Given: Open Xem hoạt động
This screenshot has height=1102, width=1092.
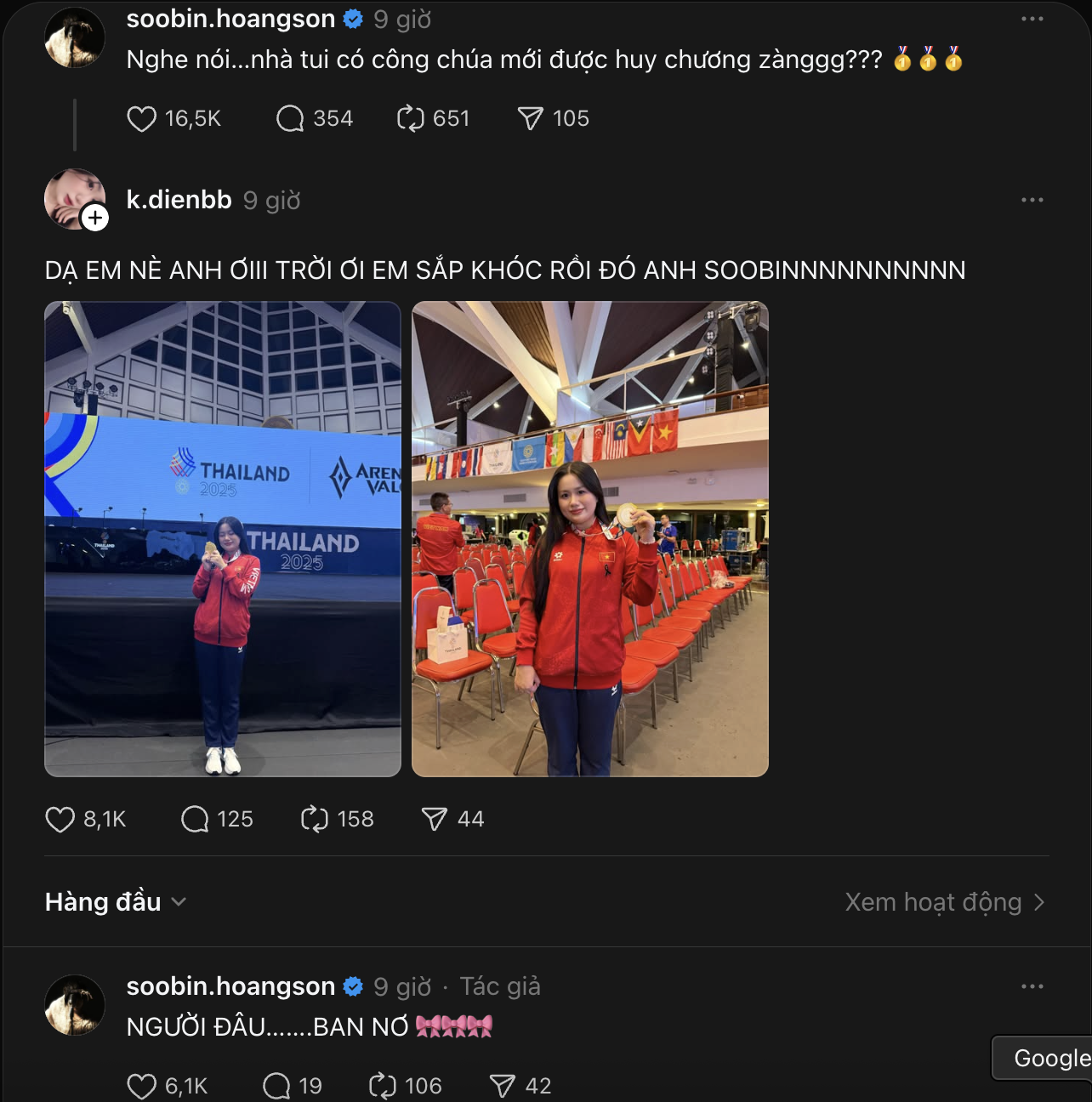Looking at the screenshot, I should (x=944, y=902).
